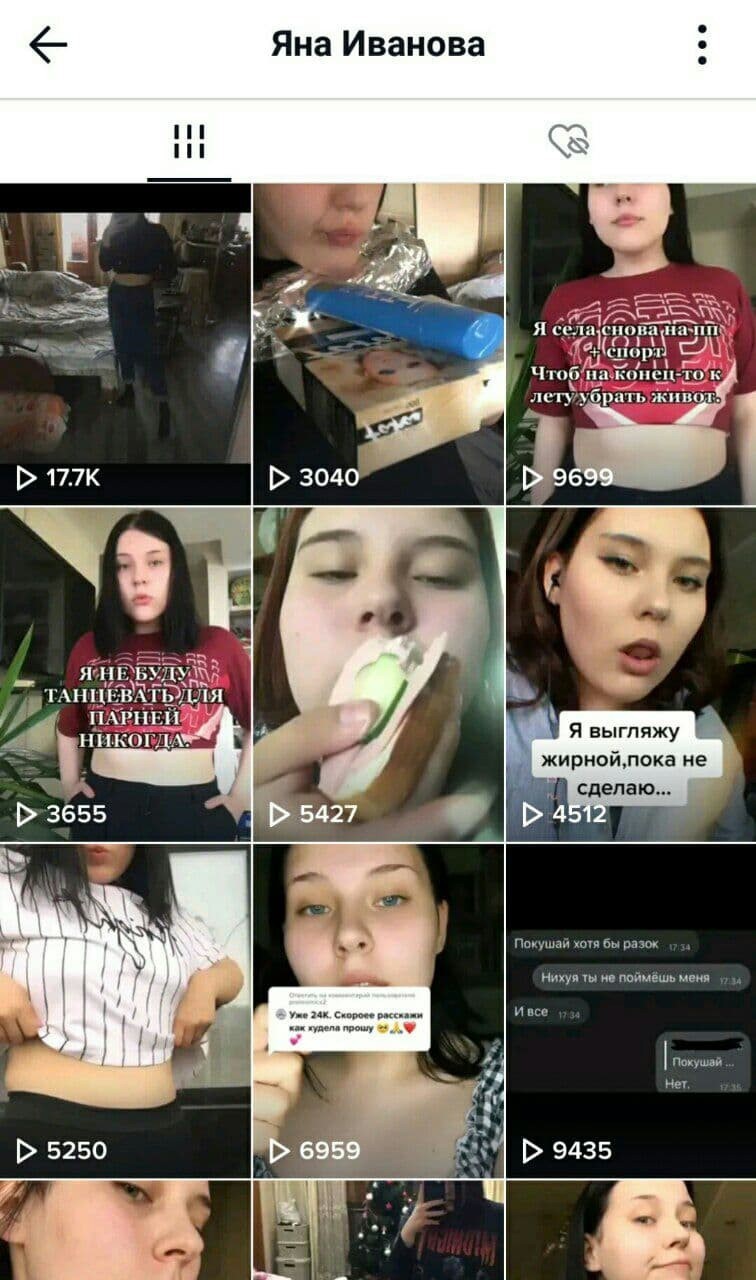Open the video with 5250 views
This screenshot has height=1280, width=756.
point(125,1010)
